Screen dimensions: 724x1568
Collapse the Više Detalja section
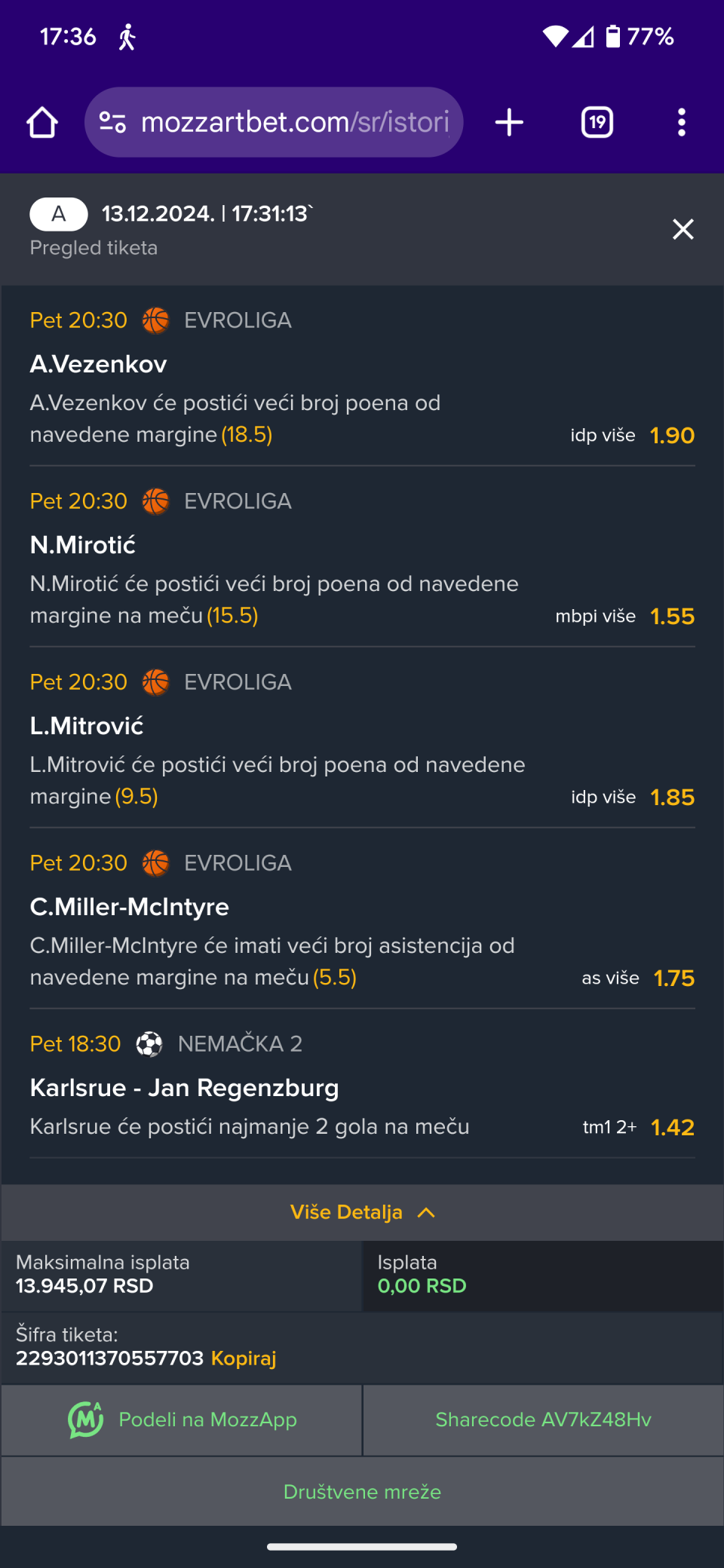362,1212
